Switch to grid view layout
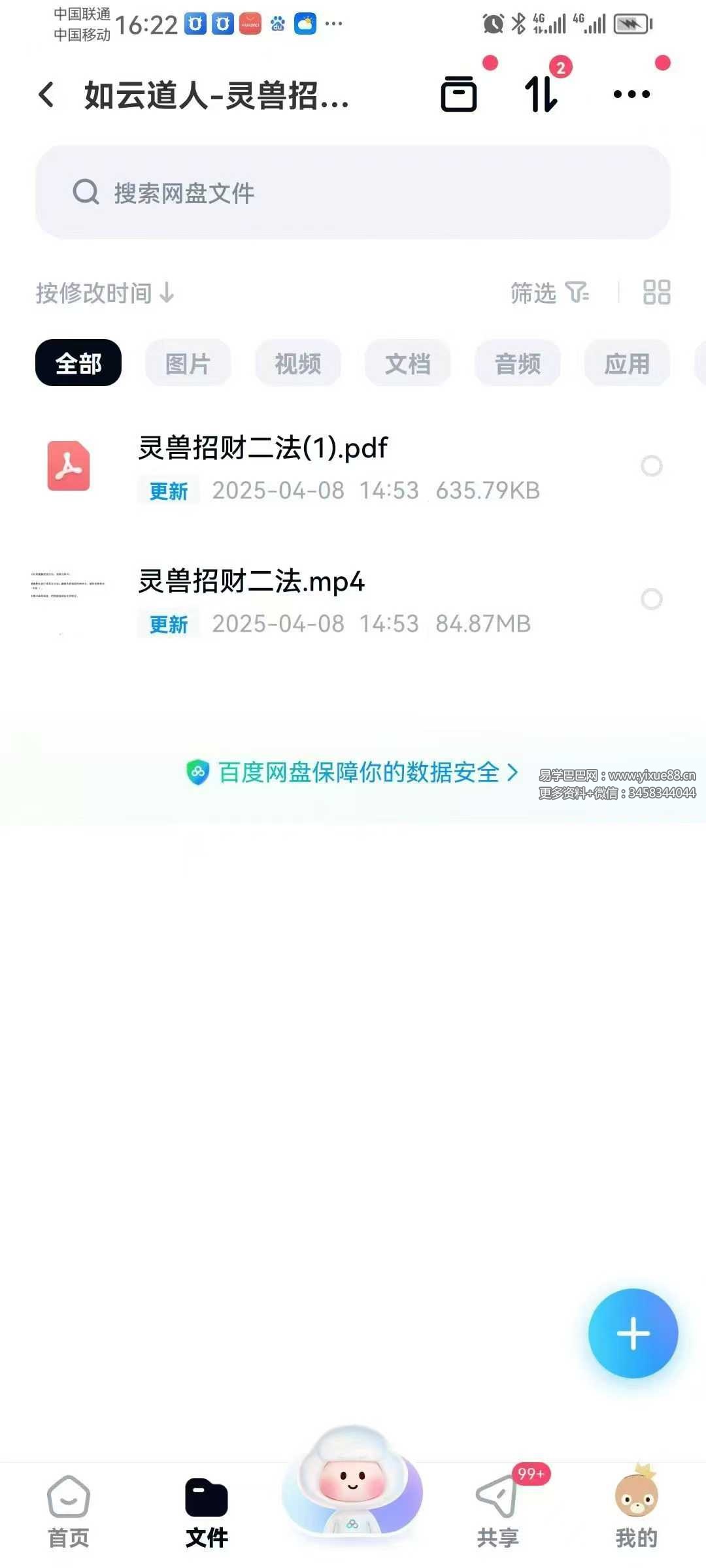Image resolution: width=706 pixels, height=1568 pixels. [x=656, y=293]
